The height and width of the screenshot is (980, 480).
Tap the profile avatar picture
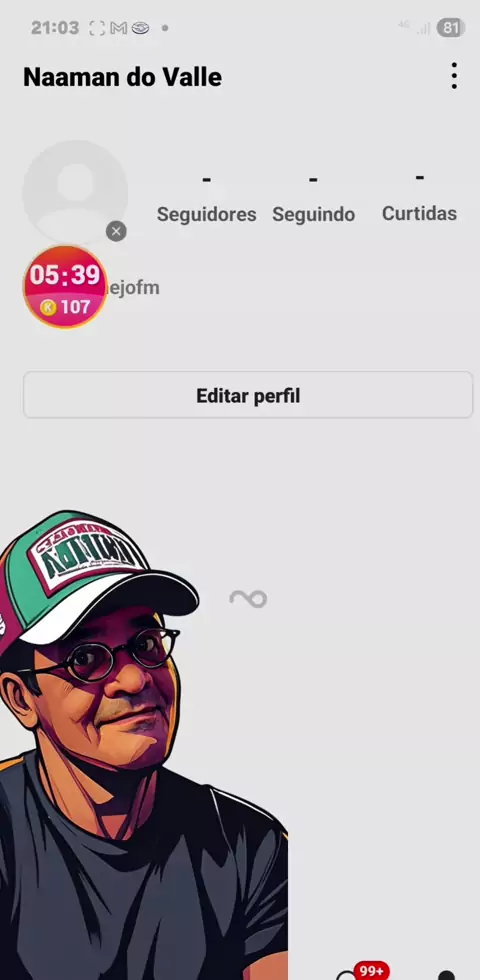(75, 192)
